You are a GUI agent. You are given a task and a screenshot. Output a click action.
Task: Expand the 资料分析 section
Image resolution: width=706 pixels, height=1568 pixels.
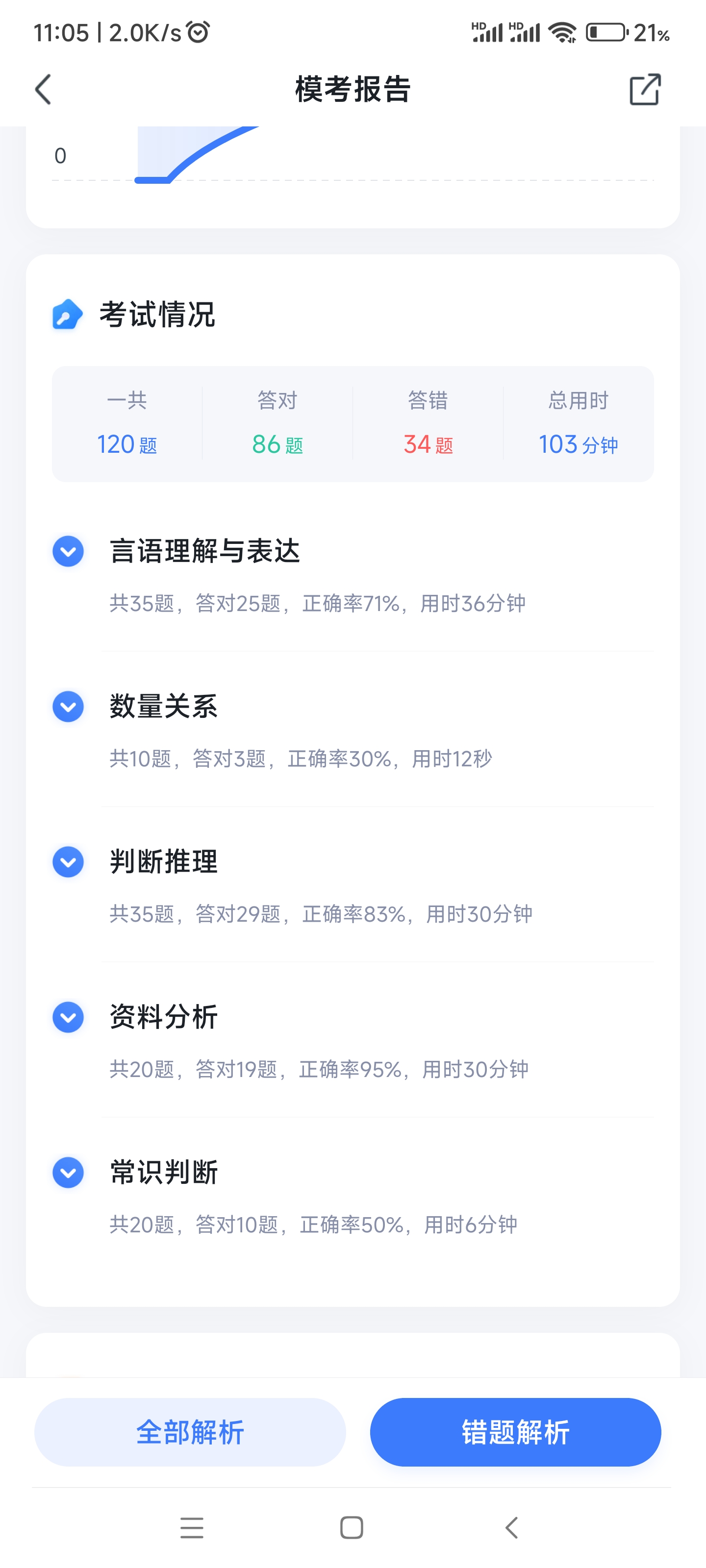click(x=68, y=1017)
